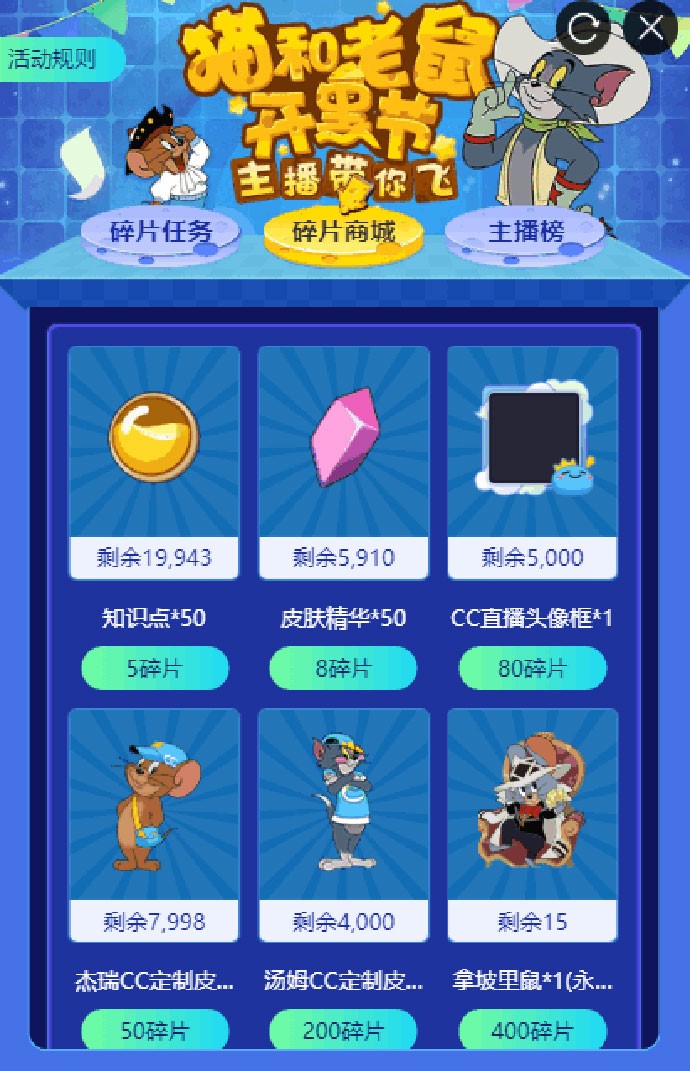Redeem 杰瑞CC定制皮肤 for 50碎片
Screen dimensions: 690x1071
point(154,1030)
